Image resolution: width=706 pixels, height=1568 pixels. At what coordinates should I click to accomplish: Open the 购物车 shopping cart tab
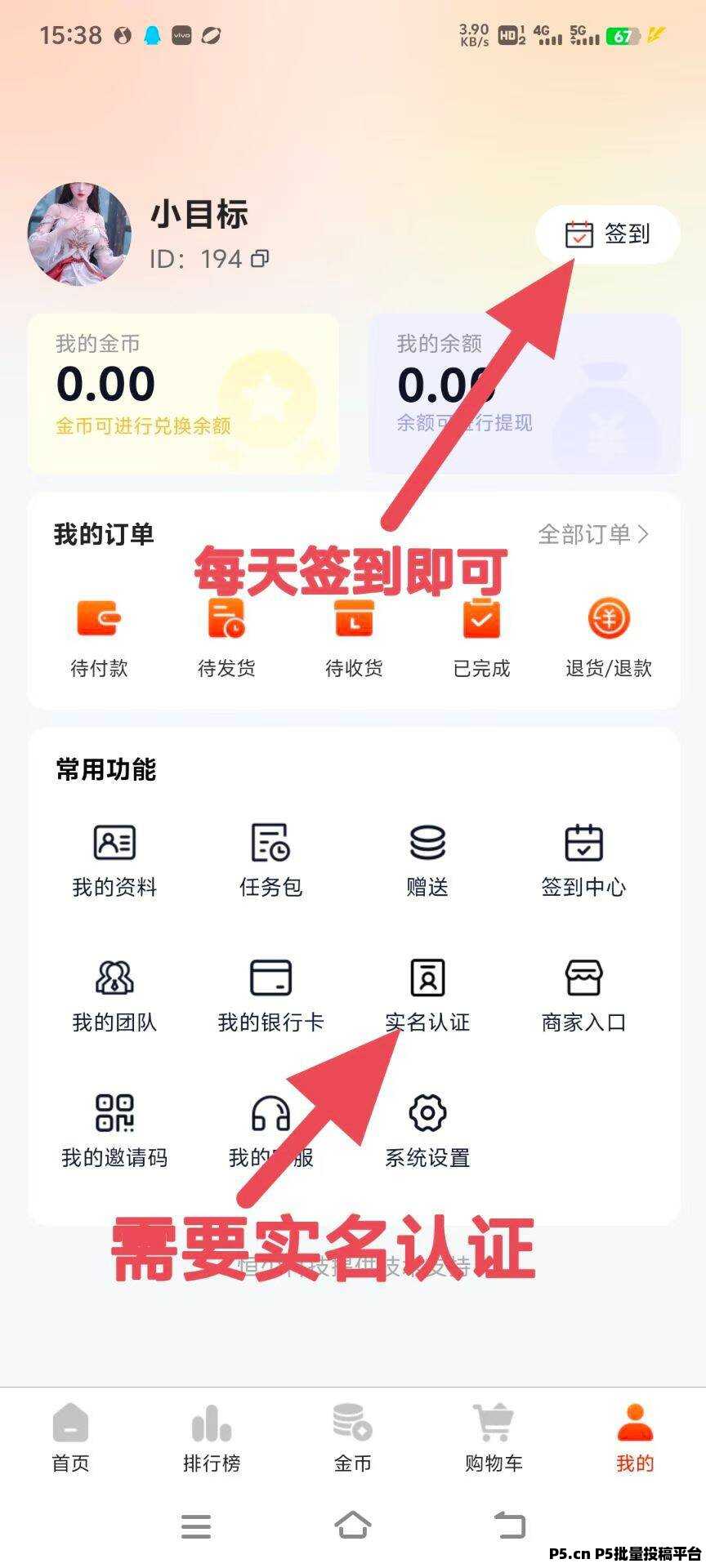[x=494, y=1439]
